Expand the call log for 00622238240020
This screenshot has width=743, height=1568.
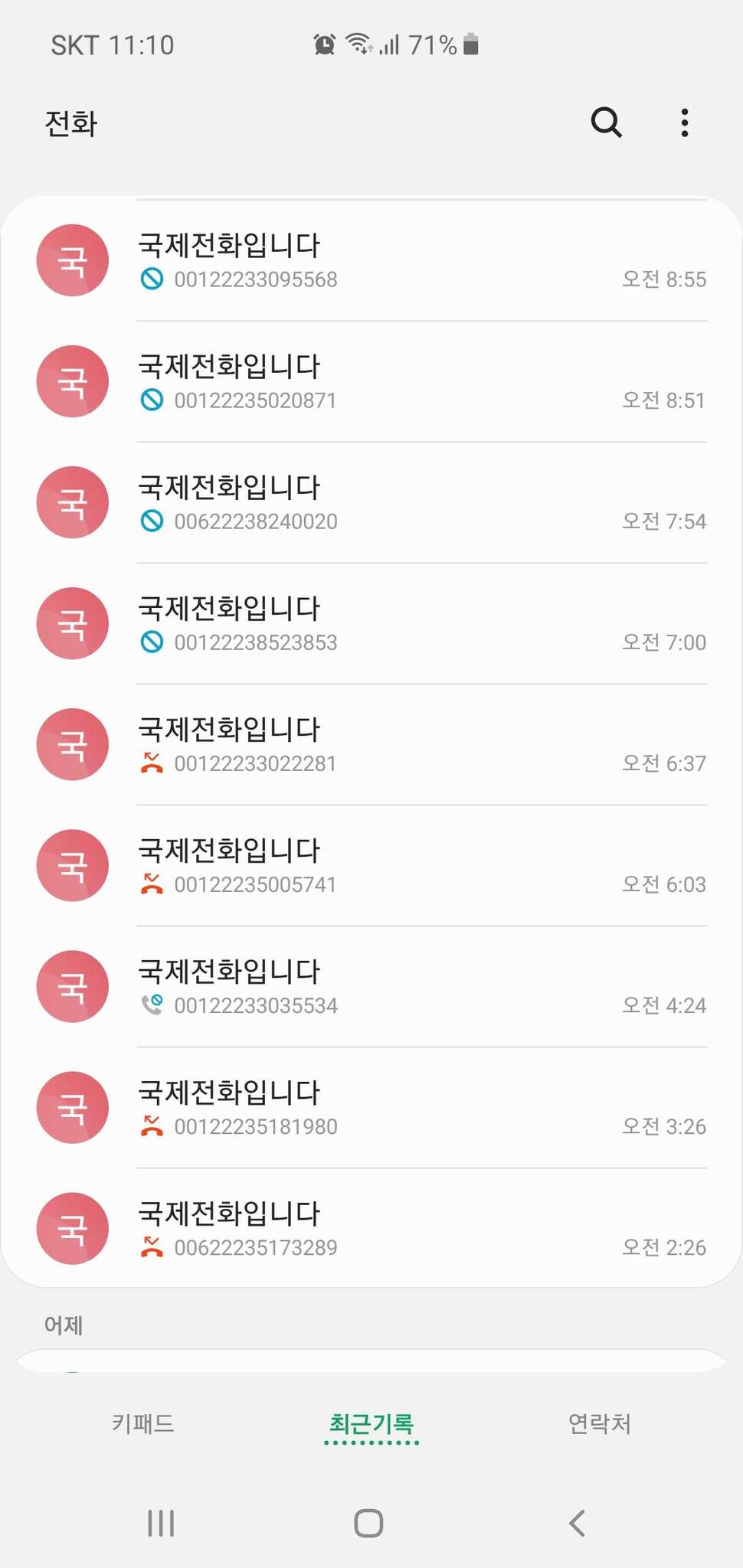[x=371, y=502]
